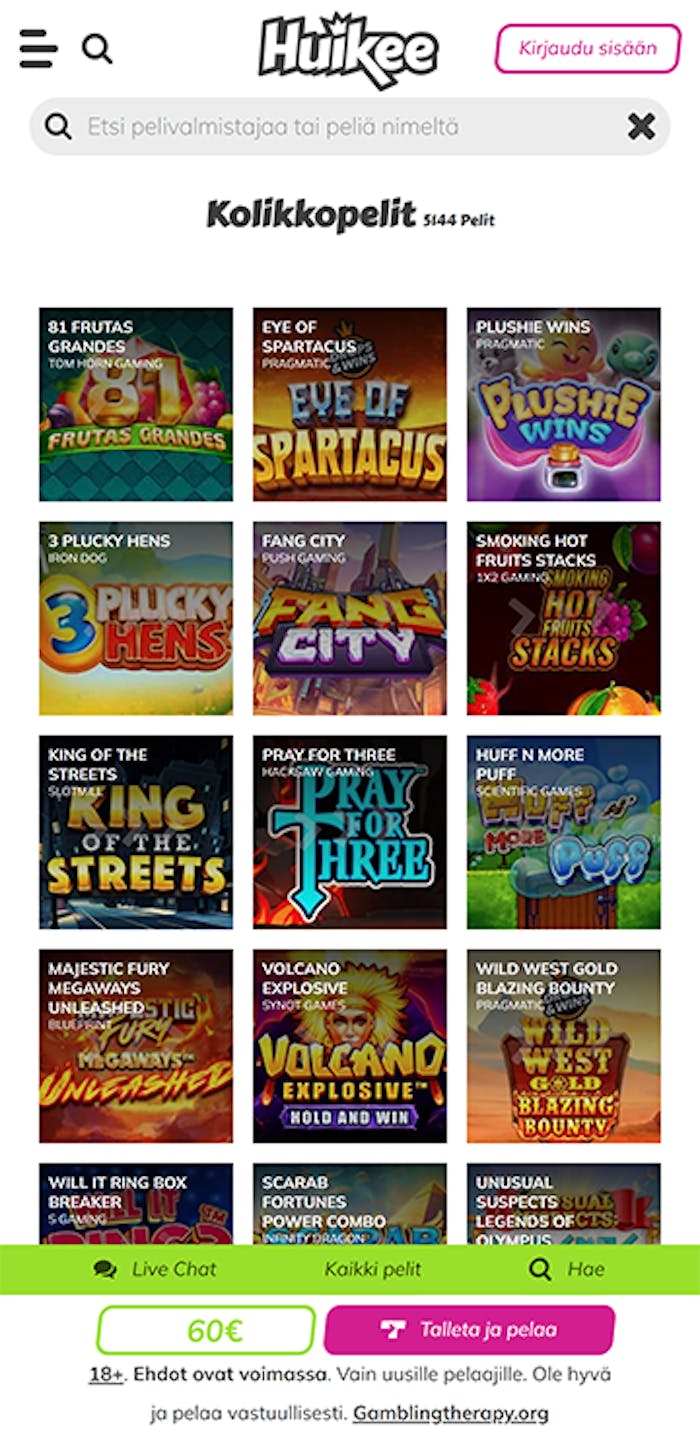Screen dimensions: 700x1439
Task: Tap the Talleta ja pelaa button
Action: (469, 1330)
